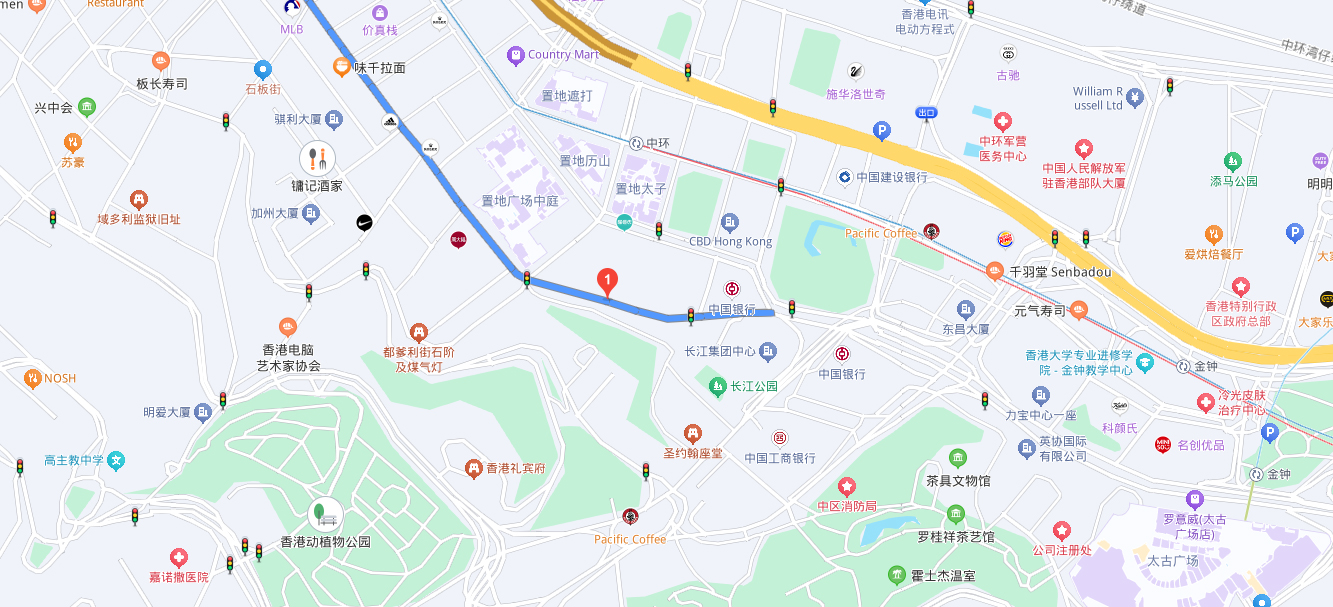The height and width of the screenshot is (607, 1333).
Task: Open the 千羽堂 Senbadou restaurant marker
Action: point(995,271)
